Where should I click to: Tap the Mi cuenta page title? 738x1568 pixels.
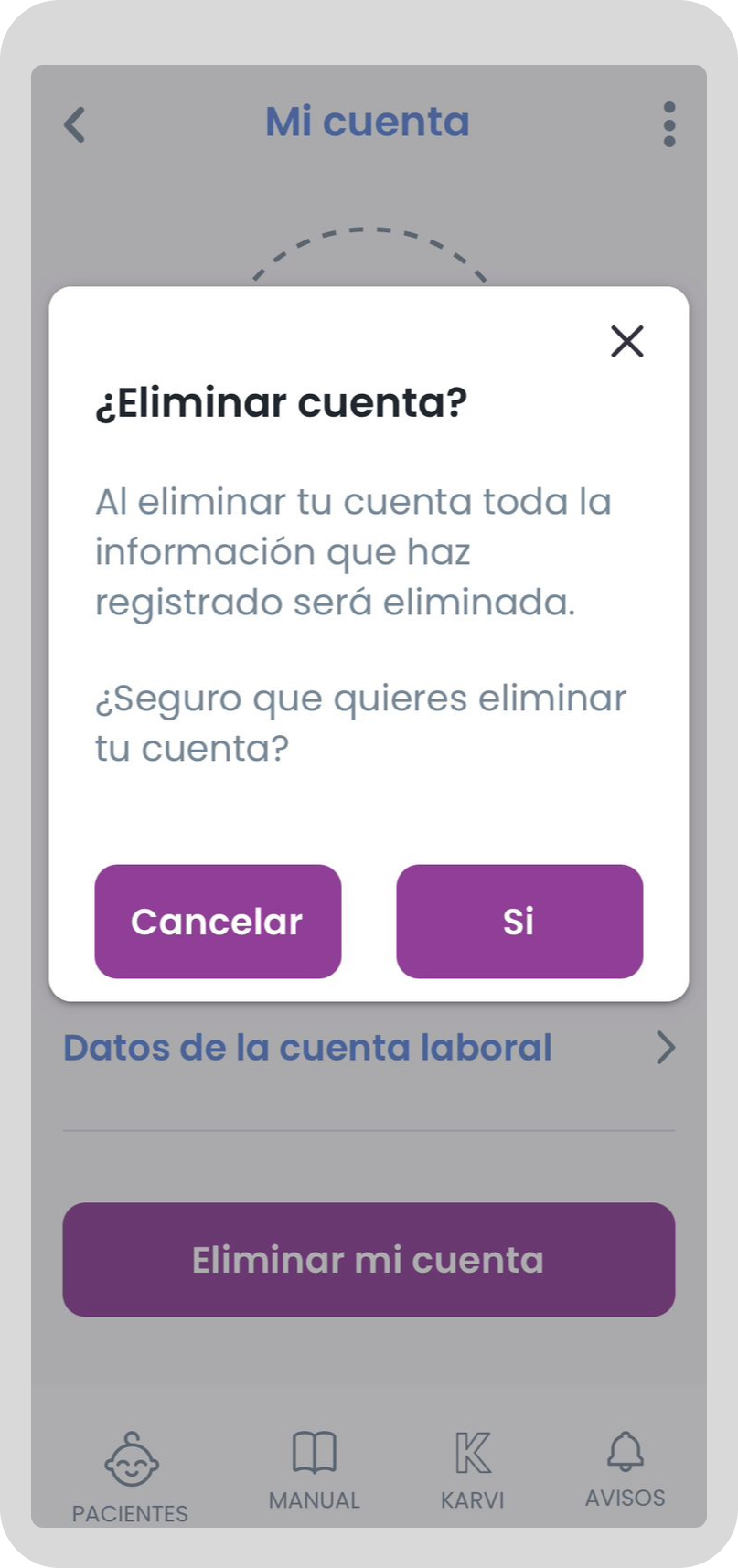pyautogui.click(x=368, y=122)
